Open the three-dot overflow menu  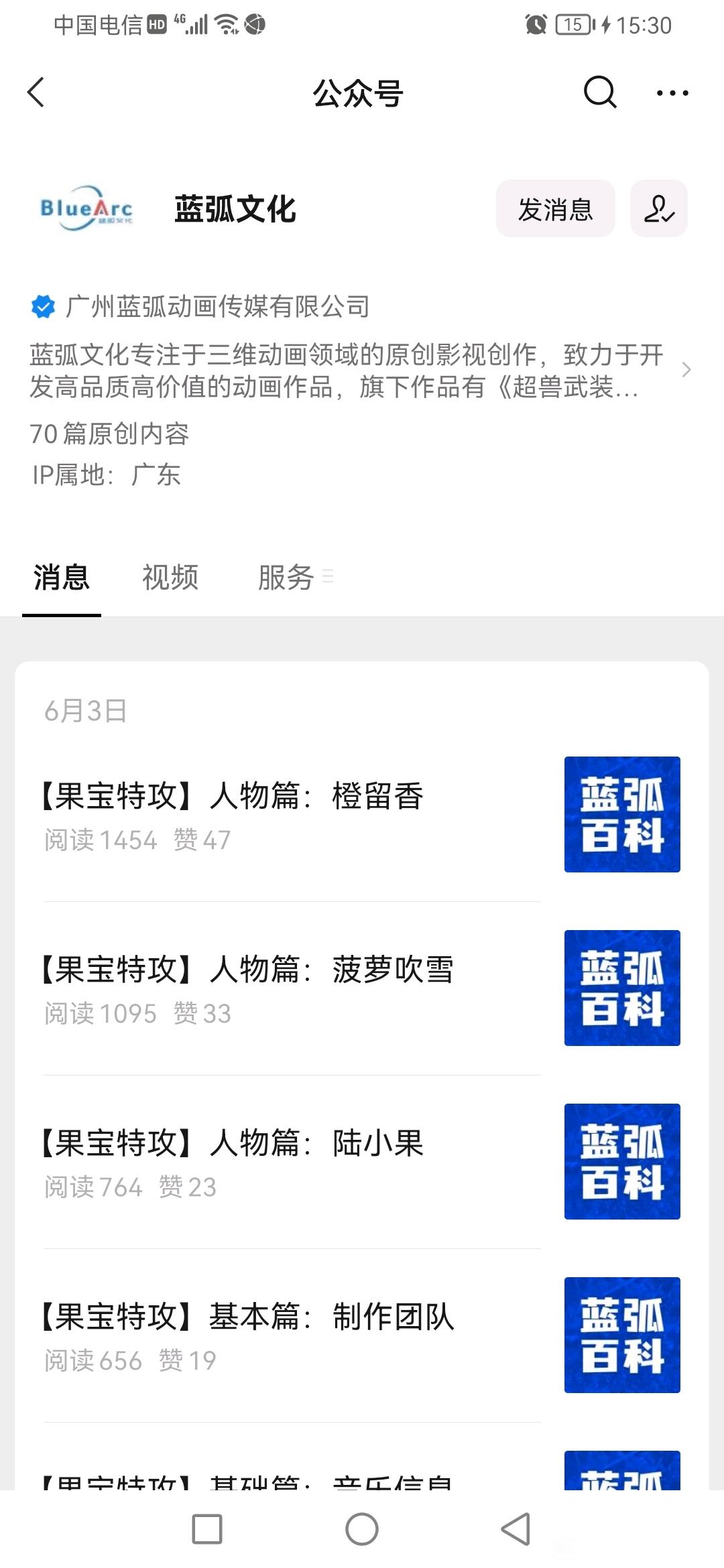672,93
